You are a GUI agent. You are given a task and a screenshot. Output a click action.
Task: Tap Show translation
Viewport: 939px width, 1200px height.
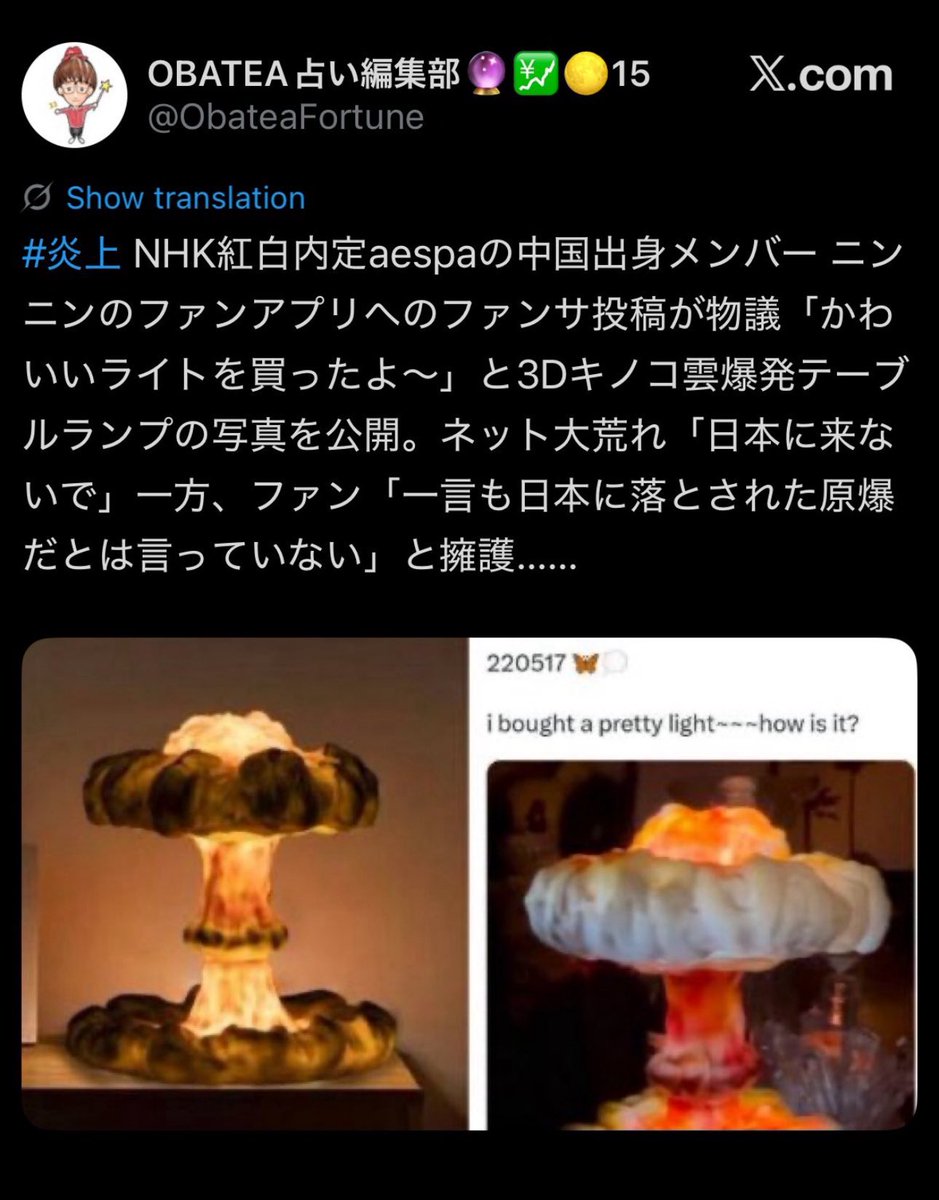185,198
